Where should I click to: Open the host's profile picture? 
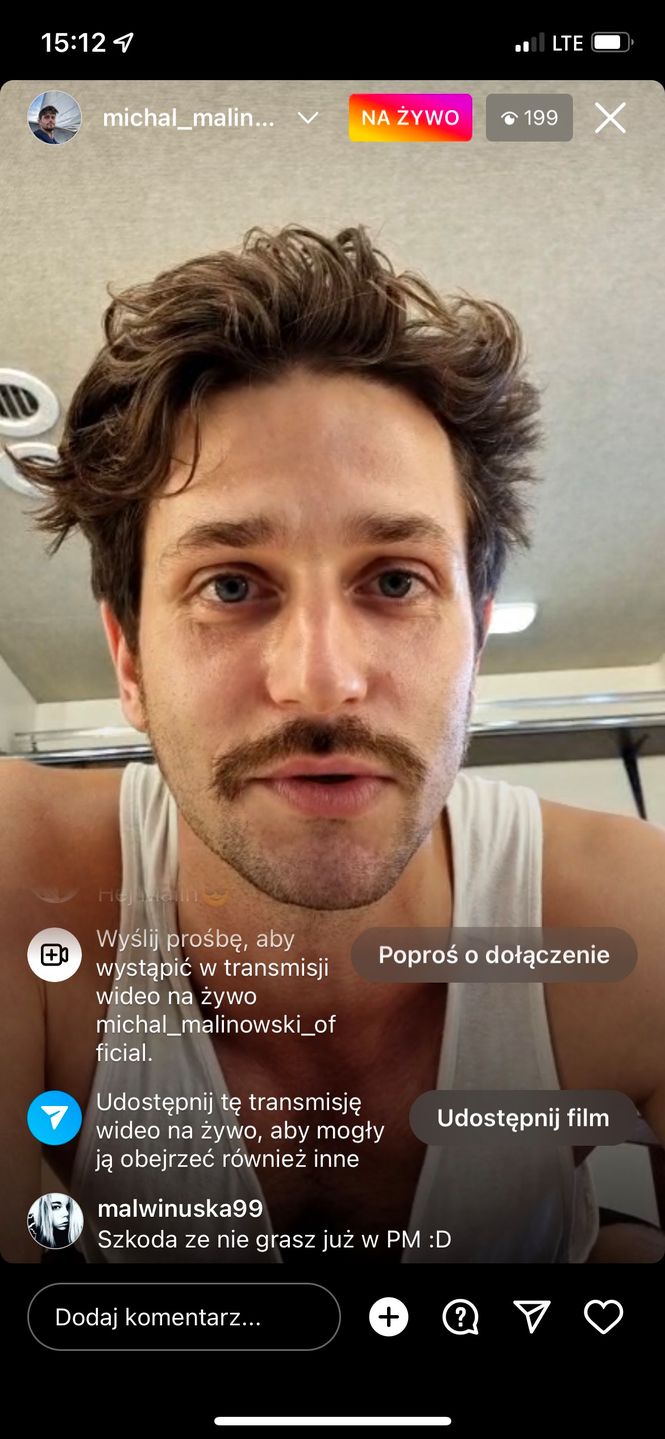pyautogui.click(x=54, y=118)
